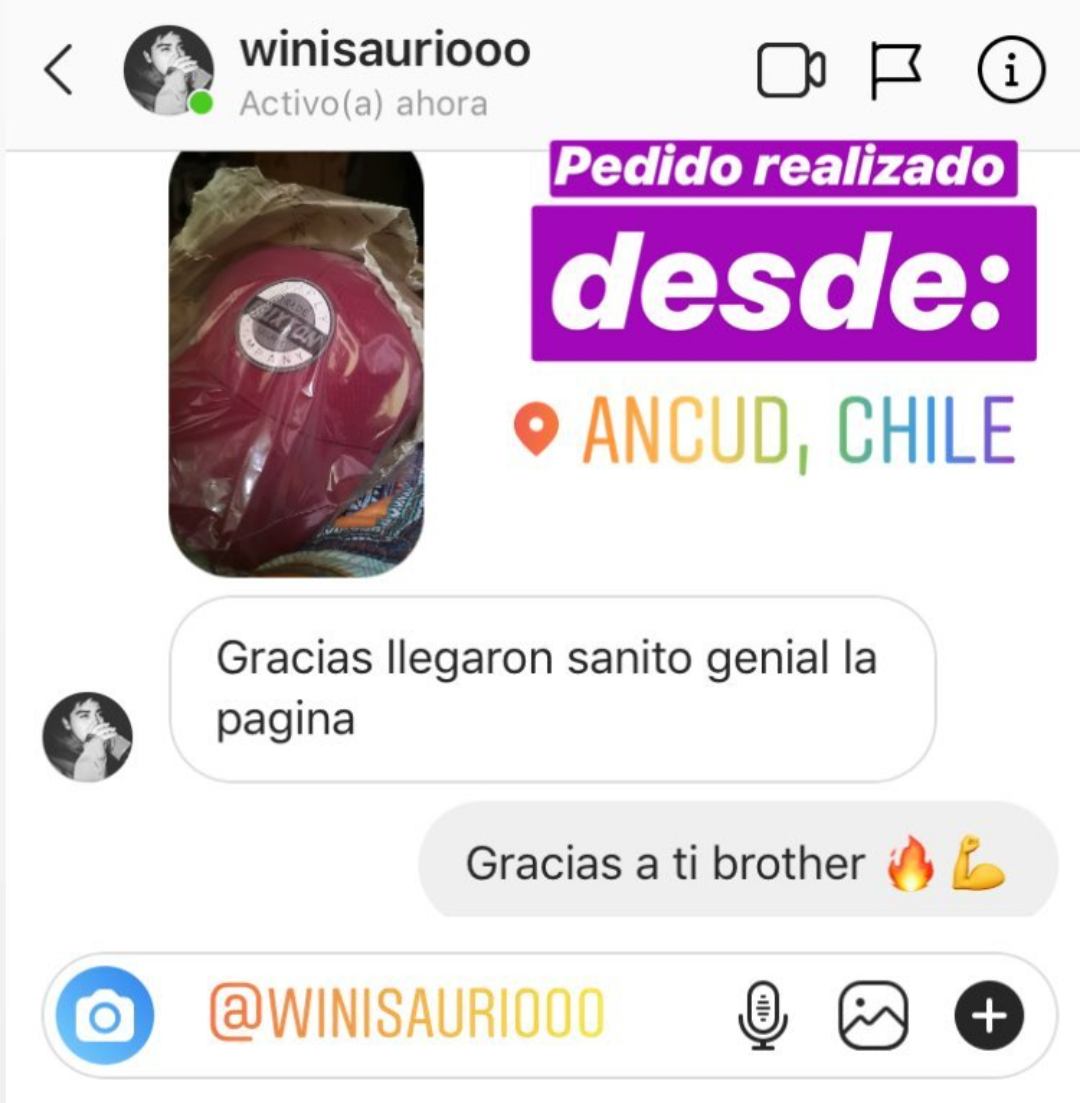Flag this conversation
This screenshot has height=1103, width=1080.
click(x=896, y=71)
